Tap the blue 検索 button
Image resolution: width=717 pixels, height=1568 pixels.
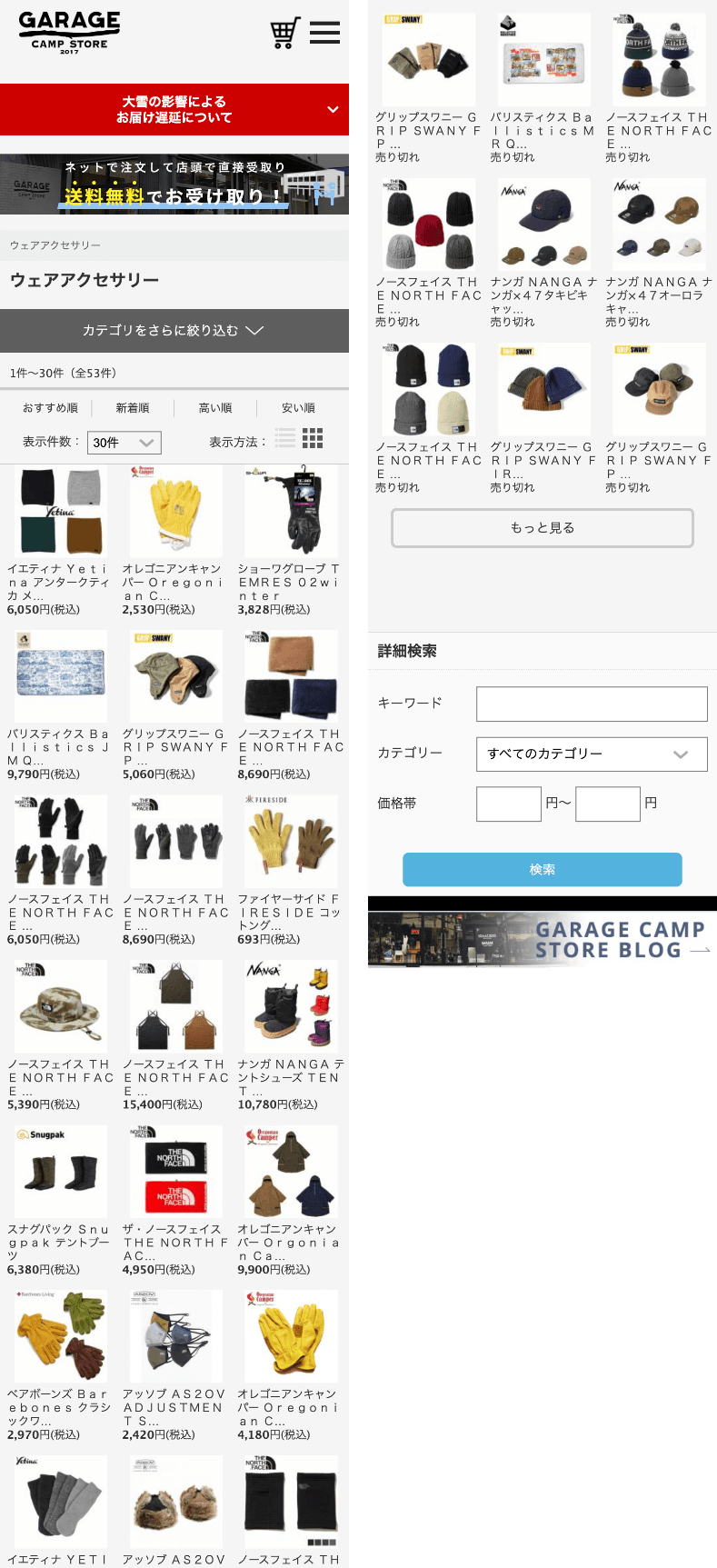click(543, 870)
